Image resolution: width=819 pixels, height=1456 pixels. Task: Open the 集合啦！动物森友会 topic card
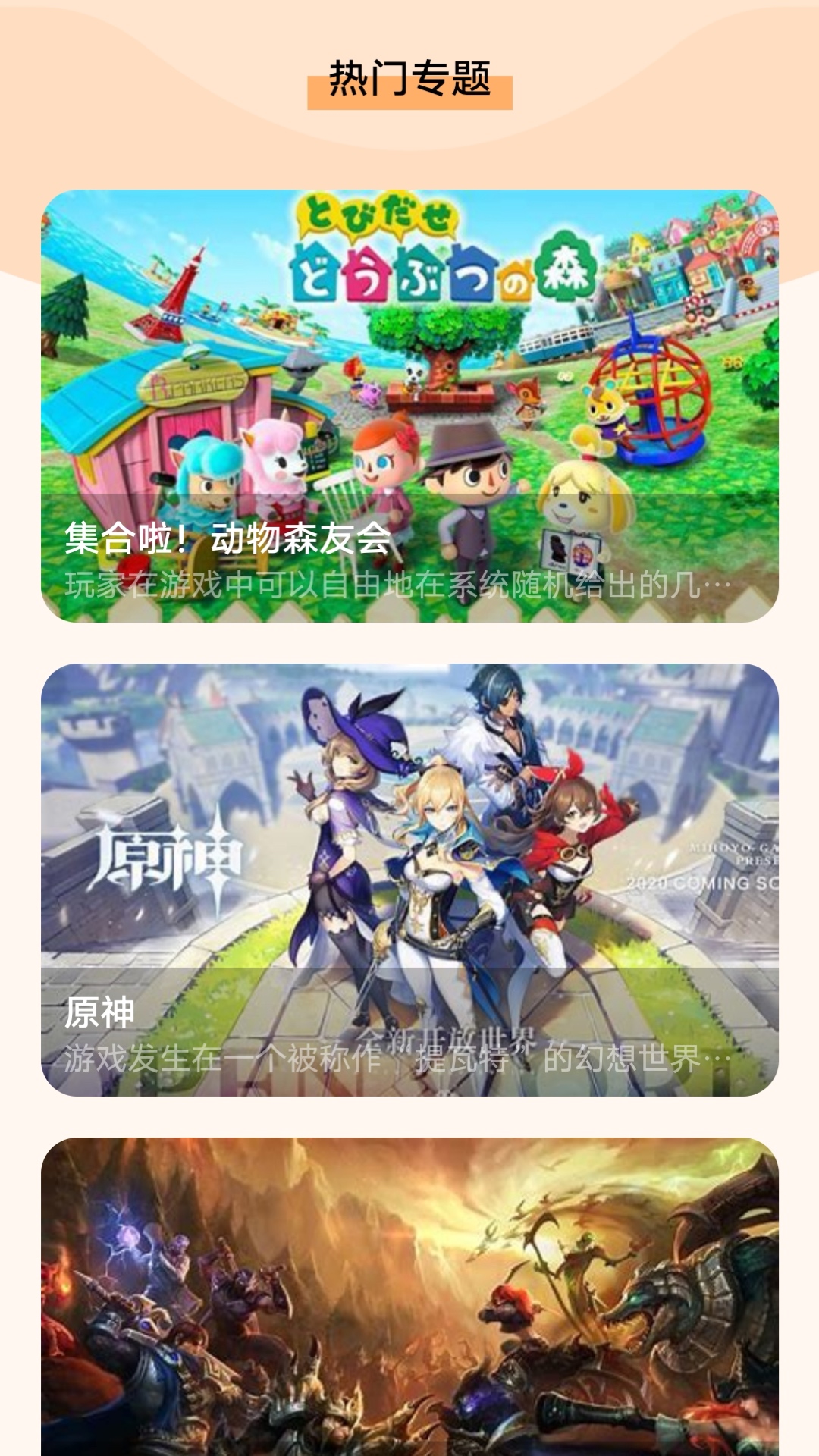pos(409,406)
